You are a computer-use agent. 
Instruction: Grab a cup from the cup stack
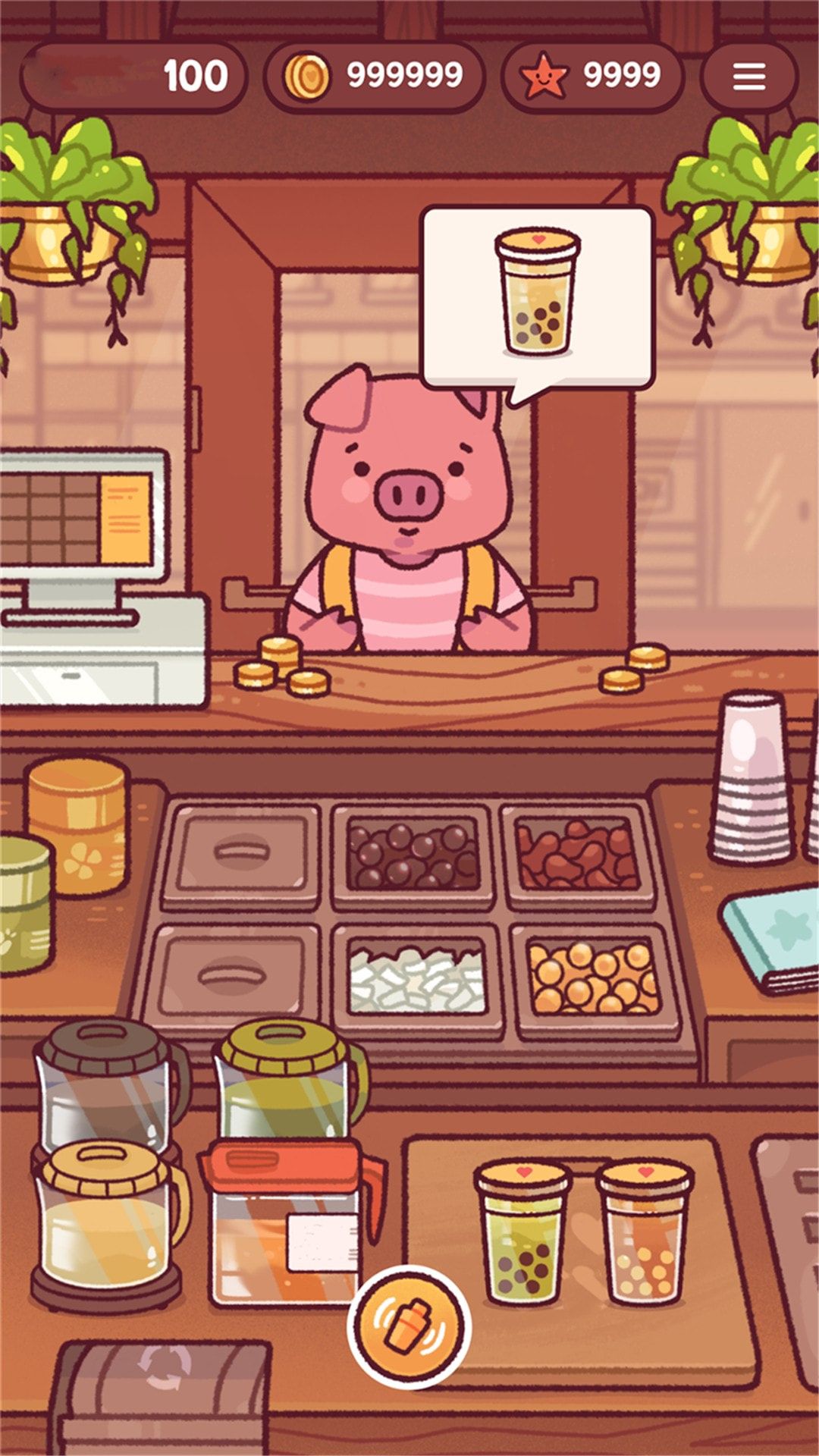coord(751,781)
